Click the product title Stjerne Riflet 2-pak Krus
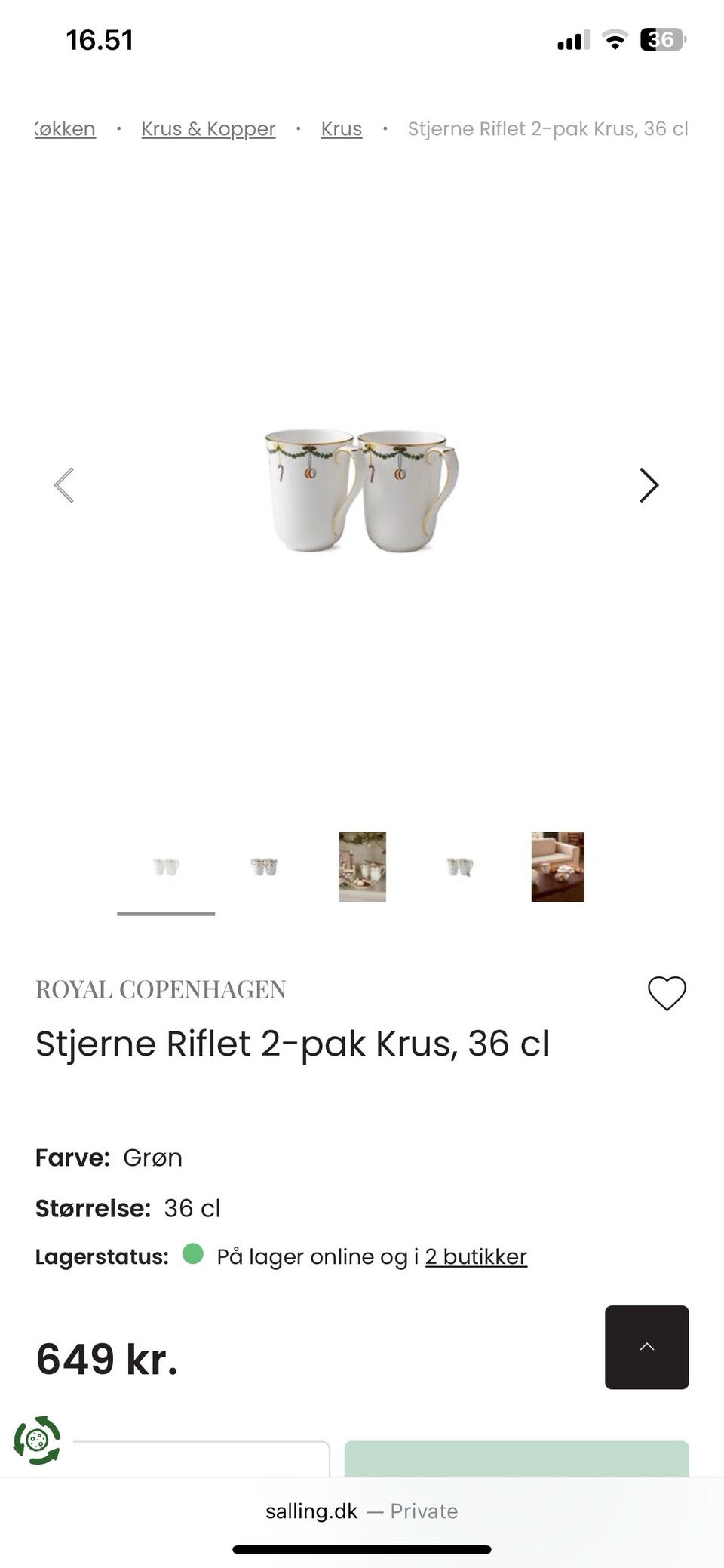The image size is (724, 1568). (293, 1044)
